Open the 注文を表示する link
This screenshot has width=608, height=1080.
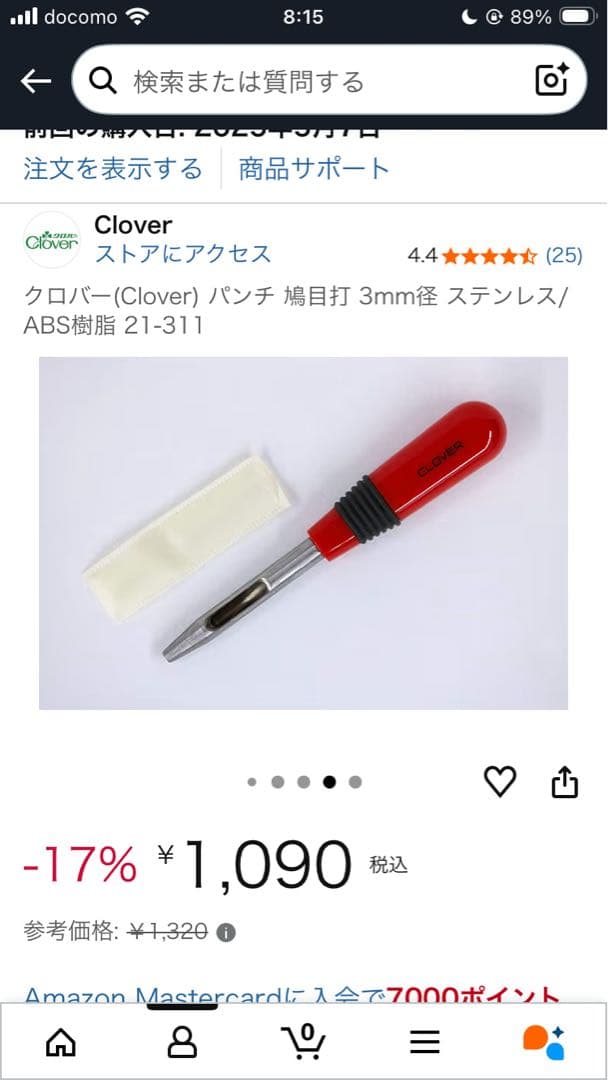point(113,168)
